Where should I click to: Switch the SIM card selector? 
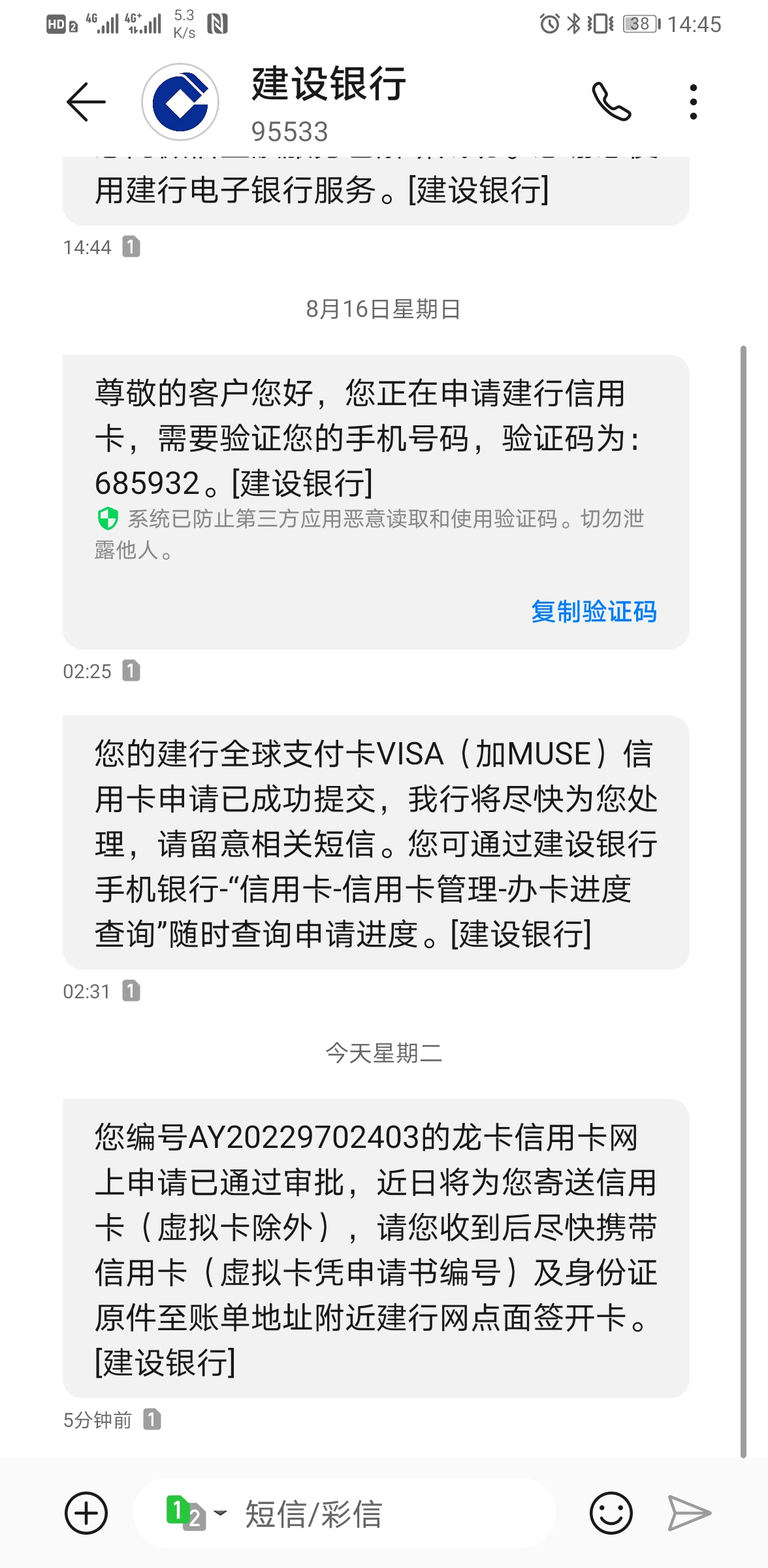195,1513
